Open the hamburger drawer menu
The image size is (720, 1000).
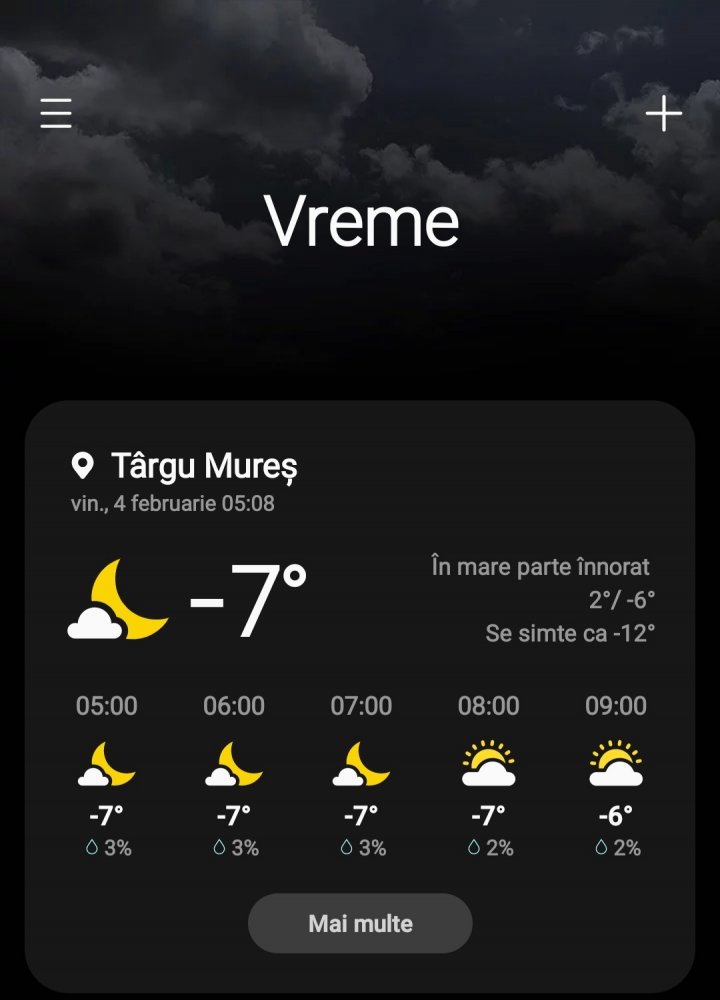point(56,115)
